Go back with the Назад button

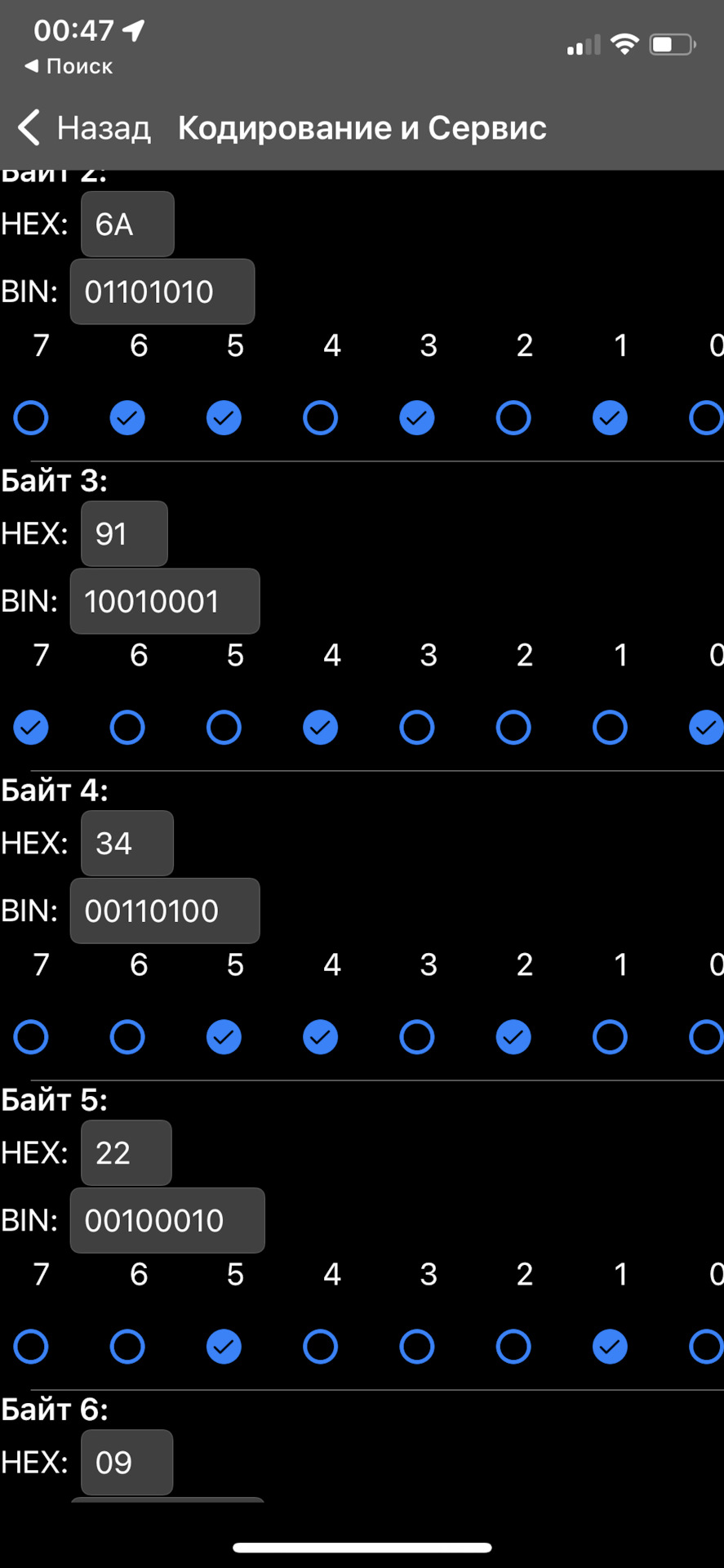[84, 128]
